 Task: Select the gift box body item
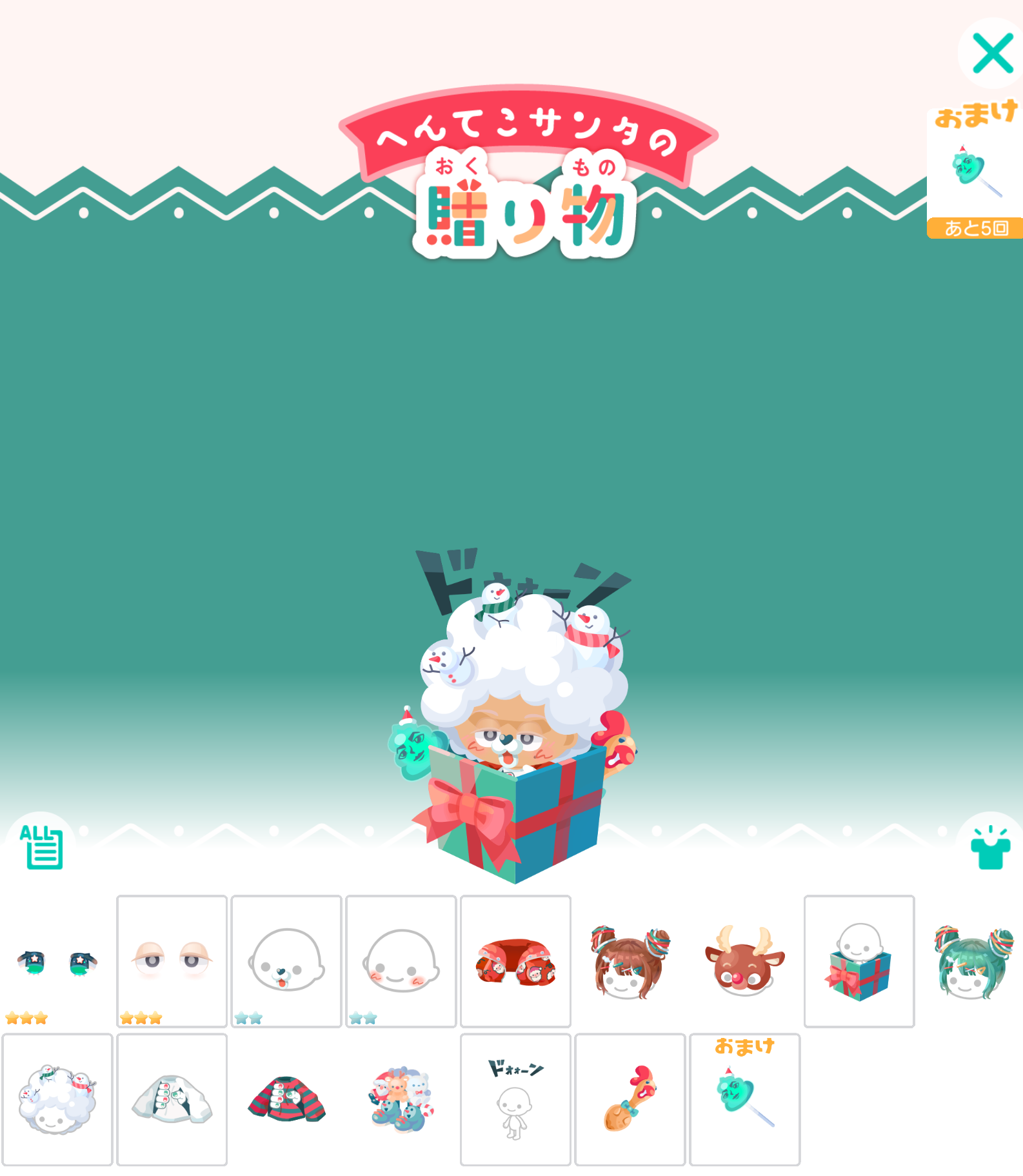(859, 961)
